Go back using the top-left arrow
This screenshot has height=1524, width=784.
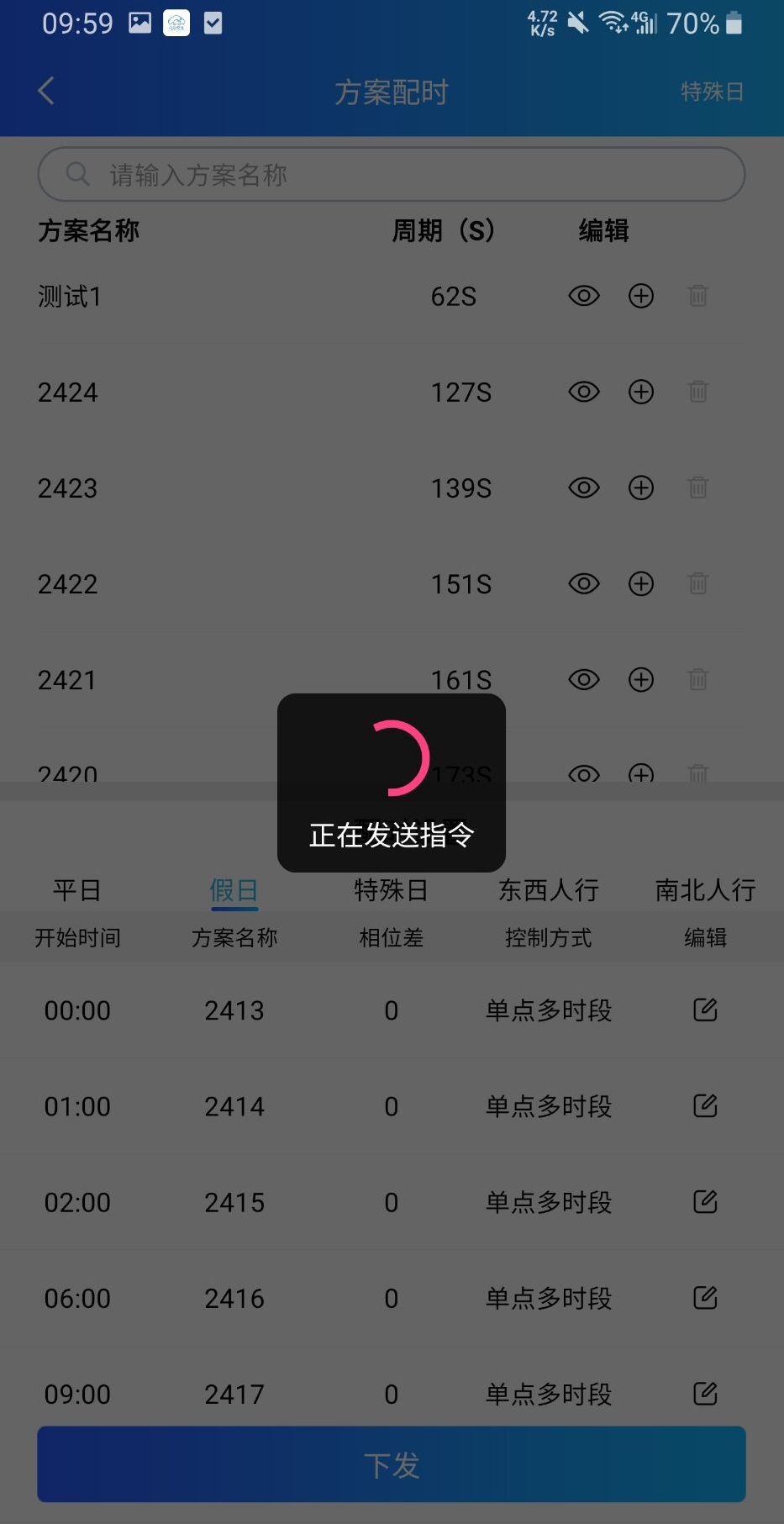pos(47,91)
